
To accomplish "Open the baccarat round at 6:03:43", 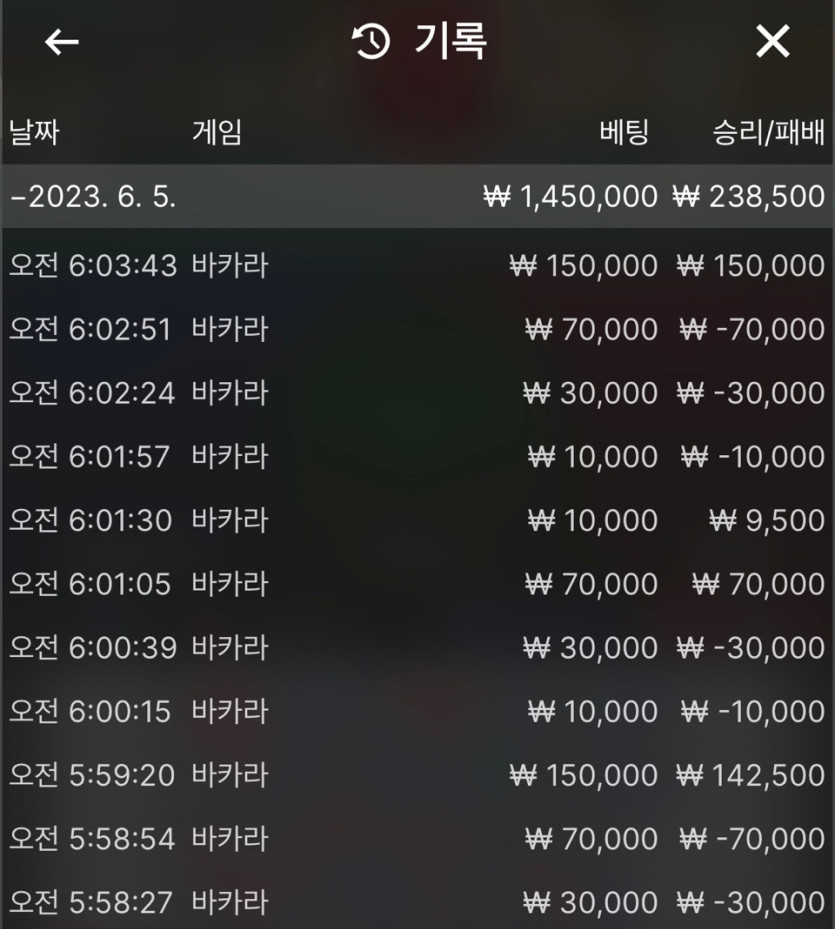I will [417, 266].
